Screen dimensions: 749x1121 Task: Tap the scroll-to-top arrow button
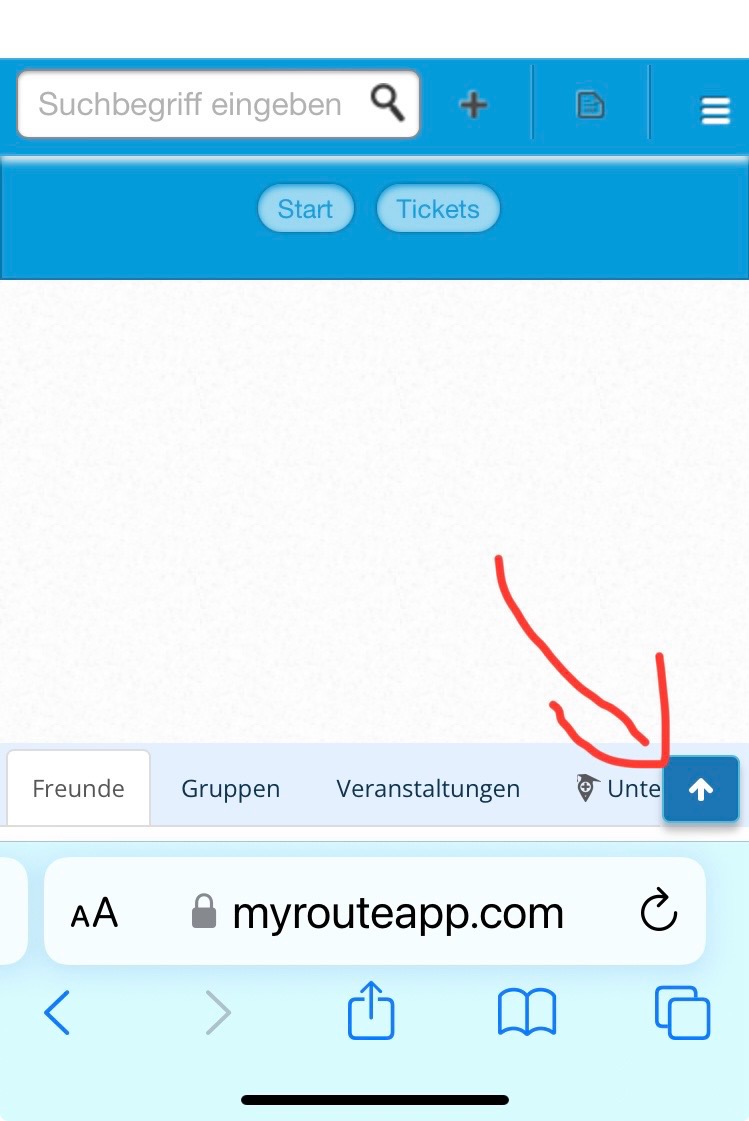[x=701, y=790]
